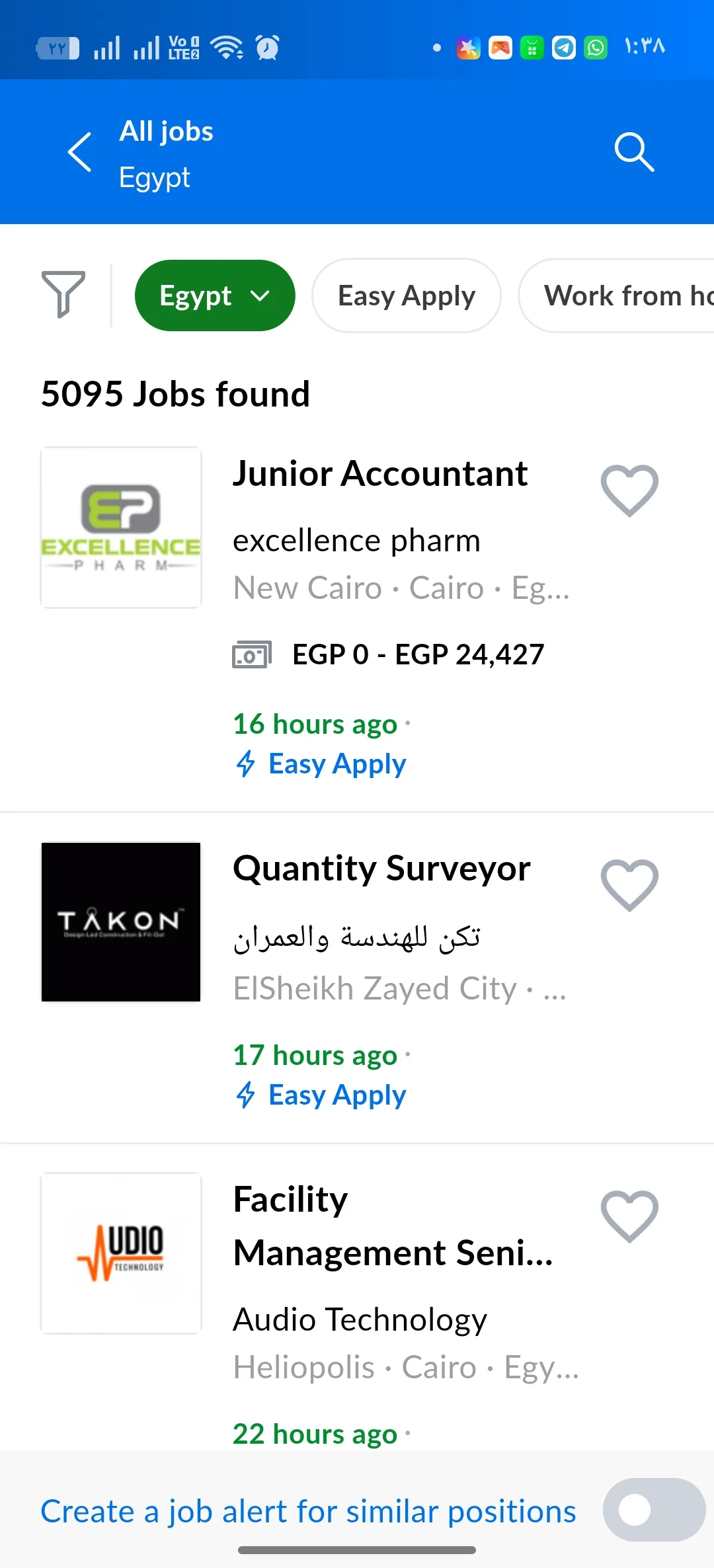Open the Facility Management Senior job
Screen dimensions: 714x1568
[x=393, y=1226]
